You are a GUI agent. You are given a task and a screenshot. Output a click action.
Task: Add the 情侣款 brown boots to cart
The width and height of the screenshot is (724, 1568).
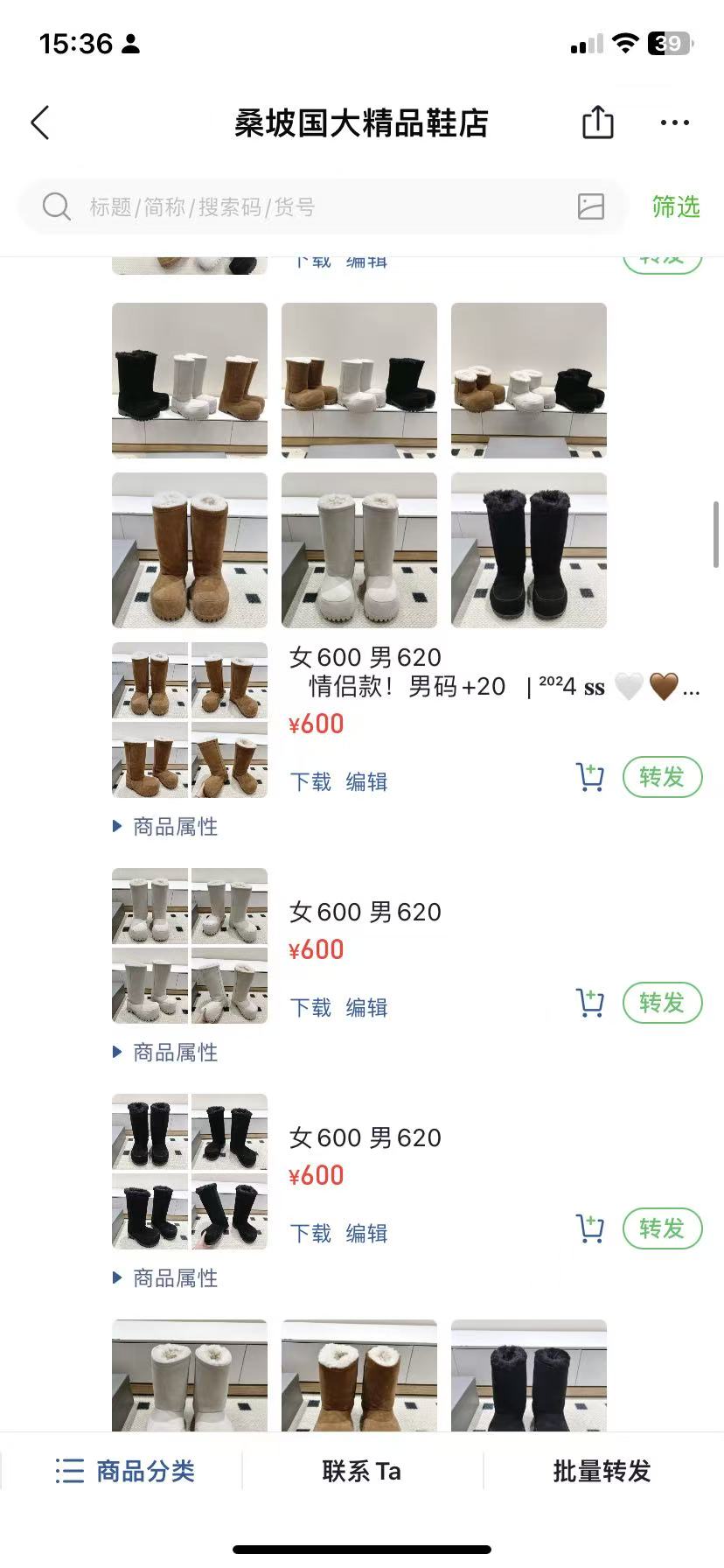[590, 777]
